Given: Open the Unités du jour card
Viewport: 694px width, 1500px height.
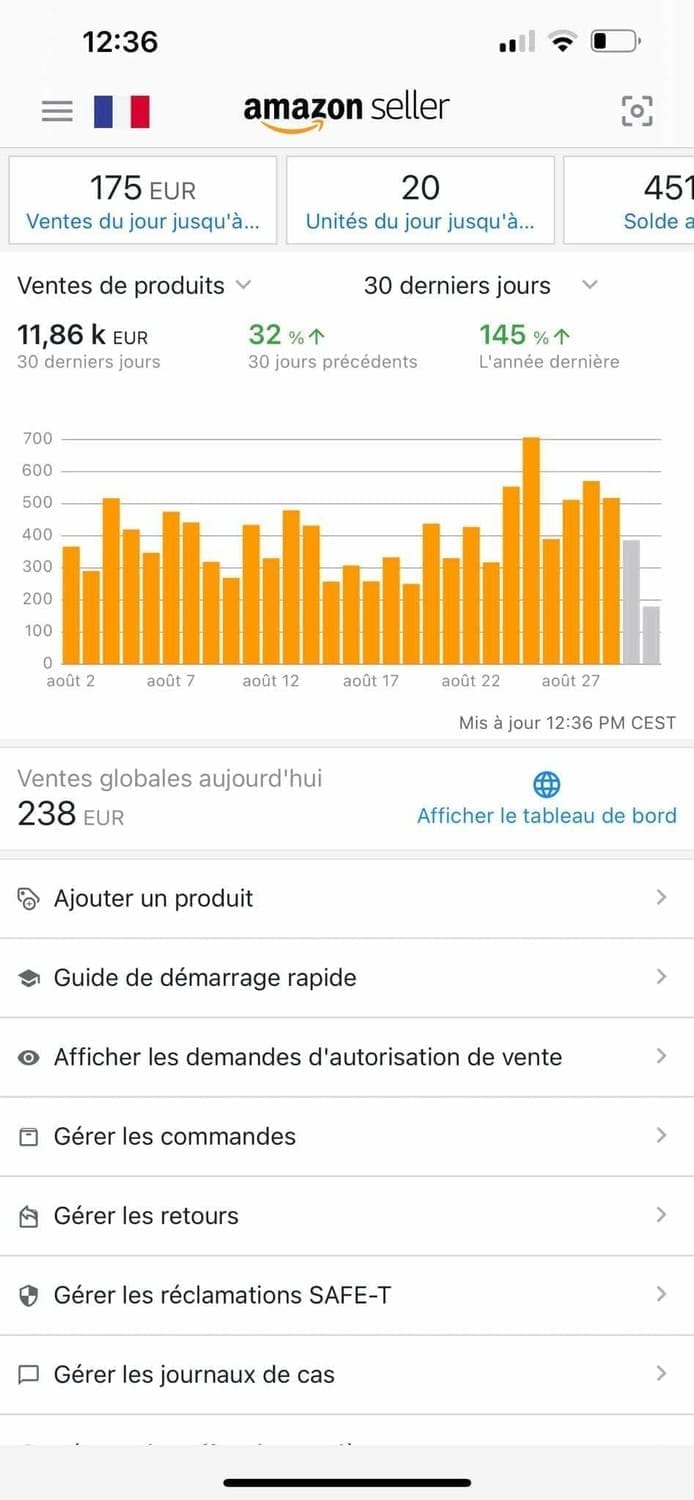Looking at the screenshot, I should point(420,200).
